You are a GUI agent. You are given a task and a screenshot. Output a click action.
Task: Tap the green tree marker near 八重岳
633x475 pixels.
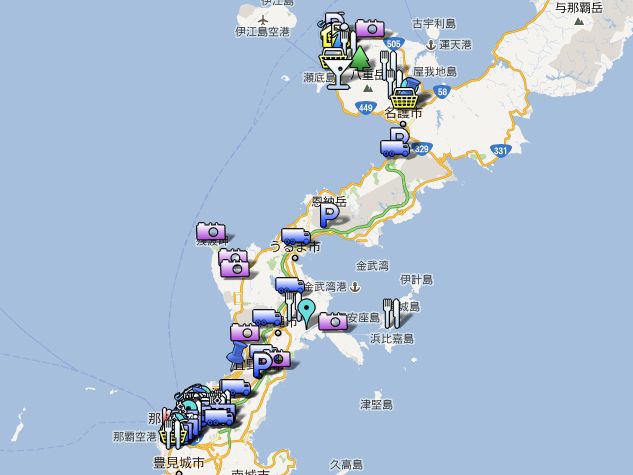[x=360, y=58]
